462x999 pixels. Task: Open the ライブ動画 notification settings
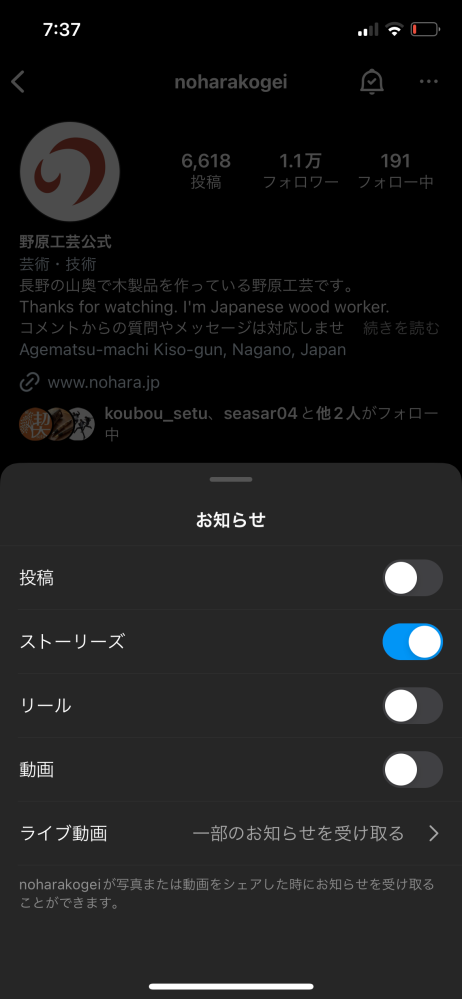click(231, 833)
